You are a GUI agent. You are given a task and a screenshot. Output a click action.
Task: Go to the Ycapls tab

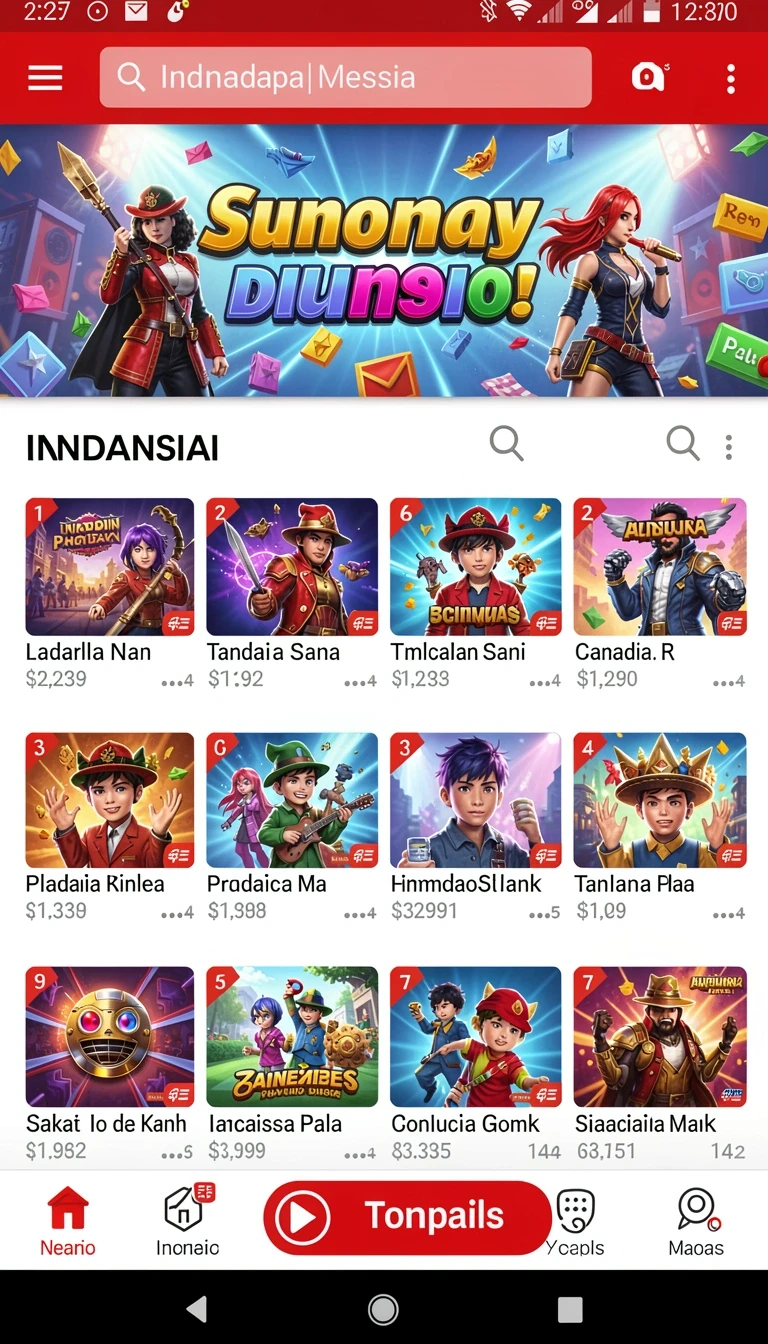pyautogui.click(x=575, y=1221)
